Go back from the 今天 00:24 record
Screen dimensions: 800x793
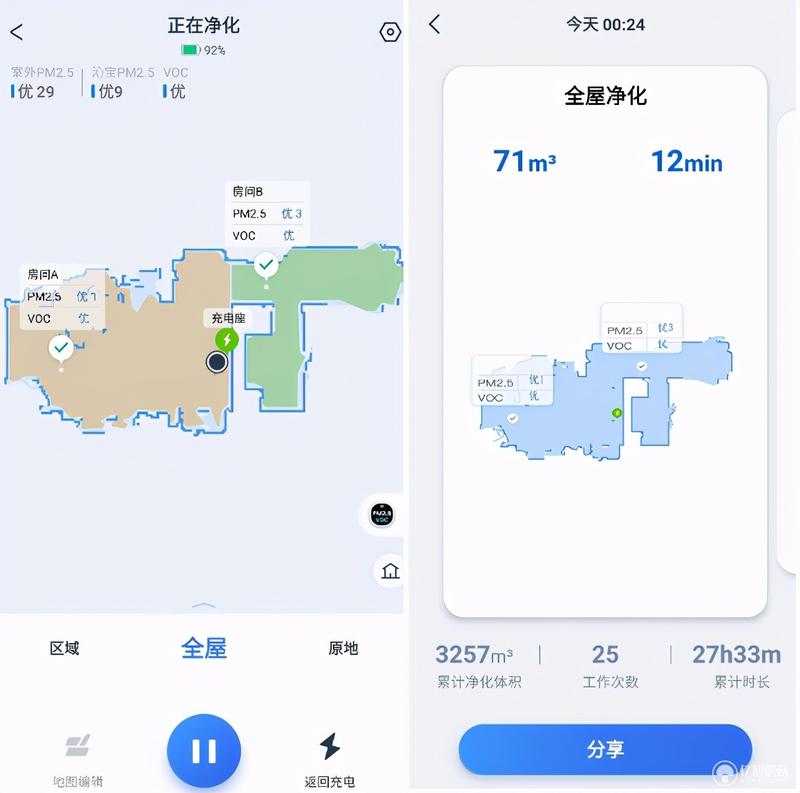[434, 25]
